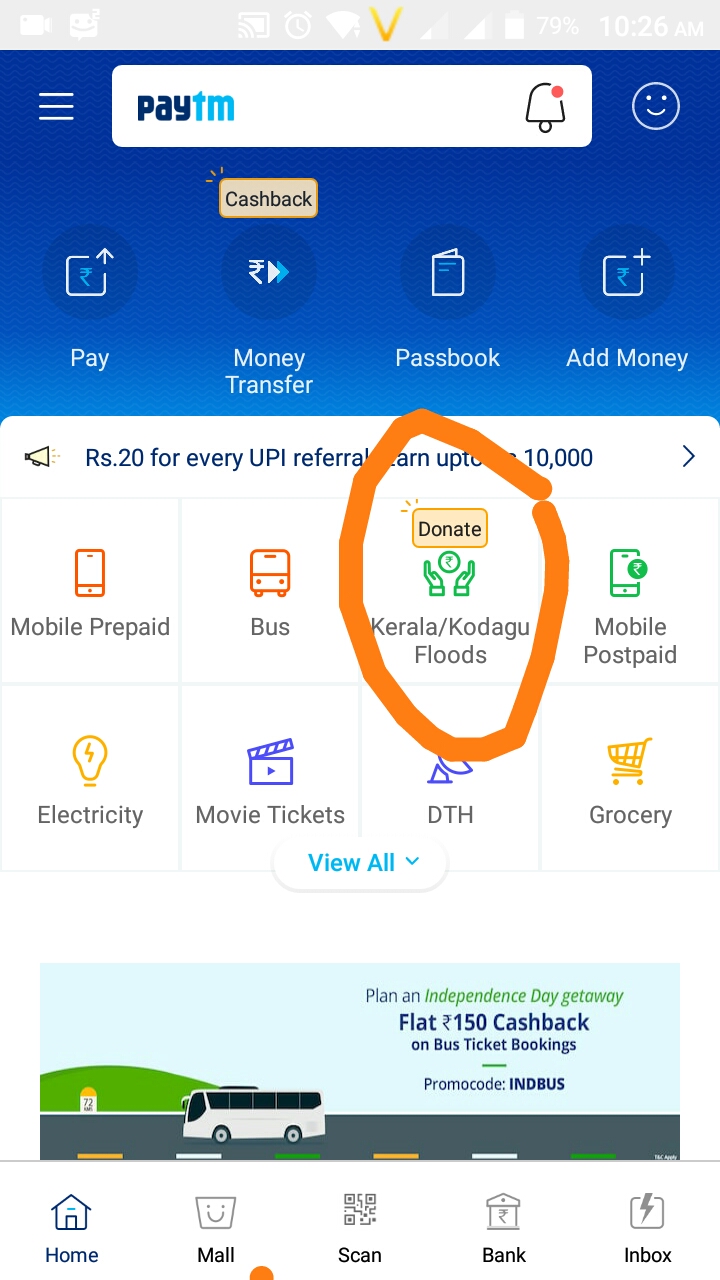Open the profile smiley icon
The width and height of the screenshot is (720, 1280).
tap(656, 107)
